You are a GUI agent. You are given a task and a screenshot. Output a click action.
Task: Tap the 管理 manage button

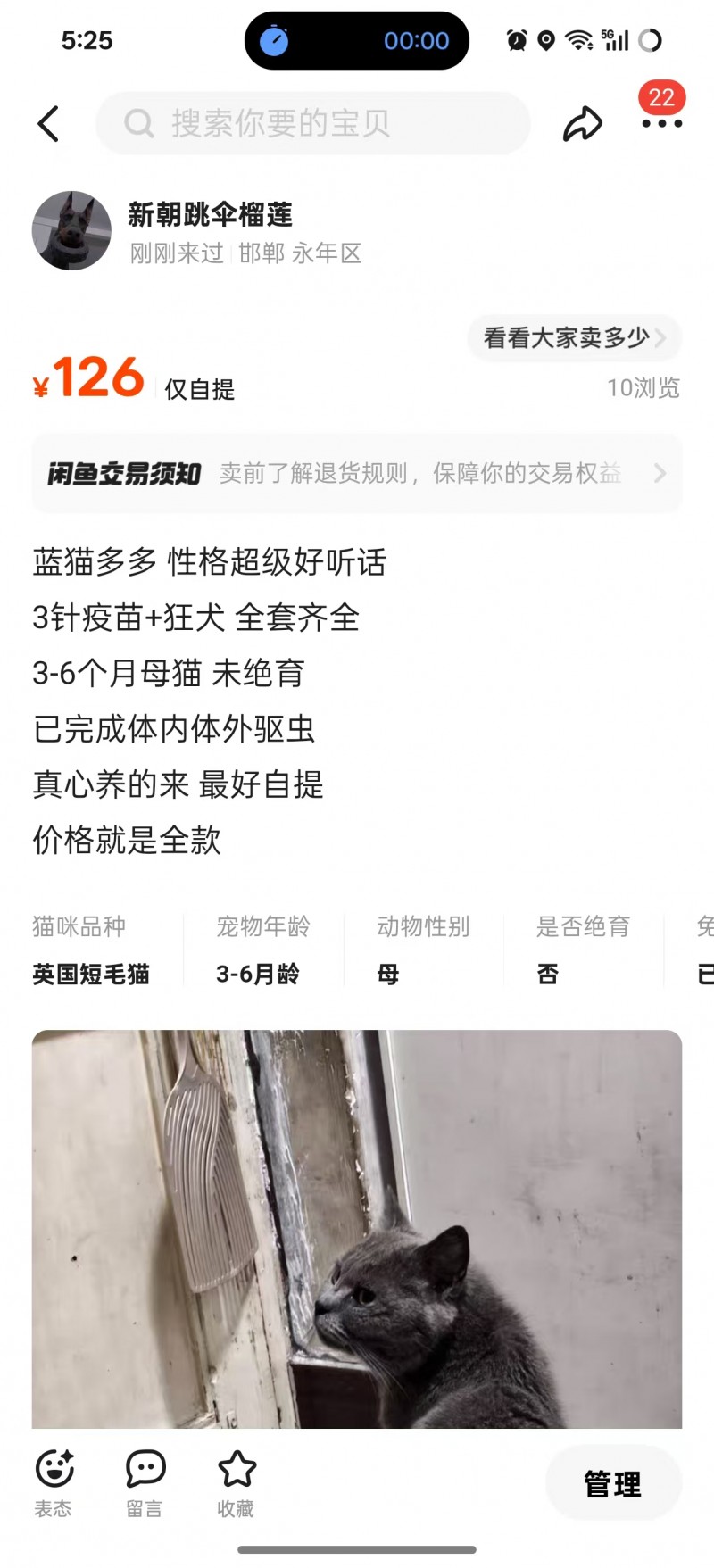(613, 1484)
